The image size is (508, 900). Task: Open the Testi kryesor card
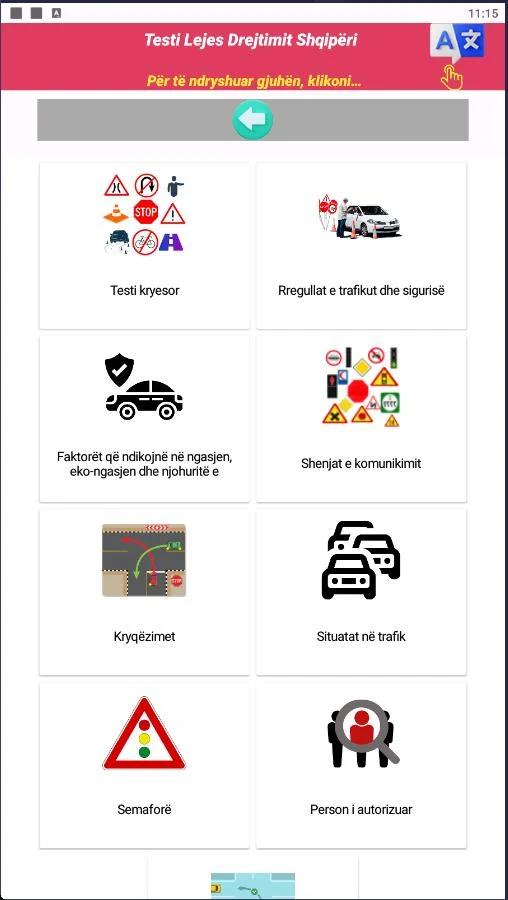click(145, 246)
